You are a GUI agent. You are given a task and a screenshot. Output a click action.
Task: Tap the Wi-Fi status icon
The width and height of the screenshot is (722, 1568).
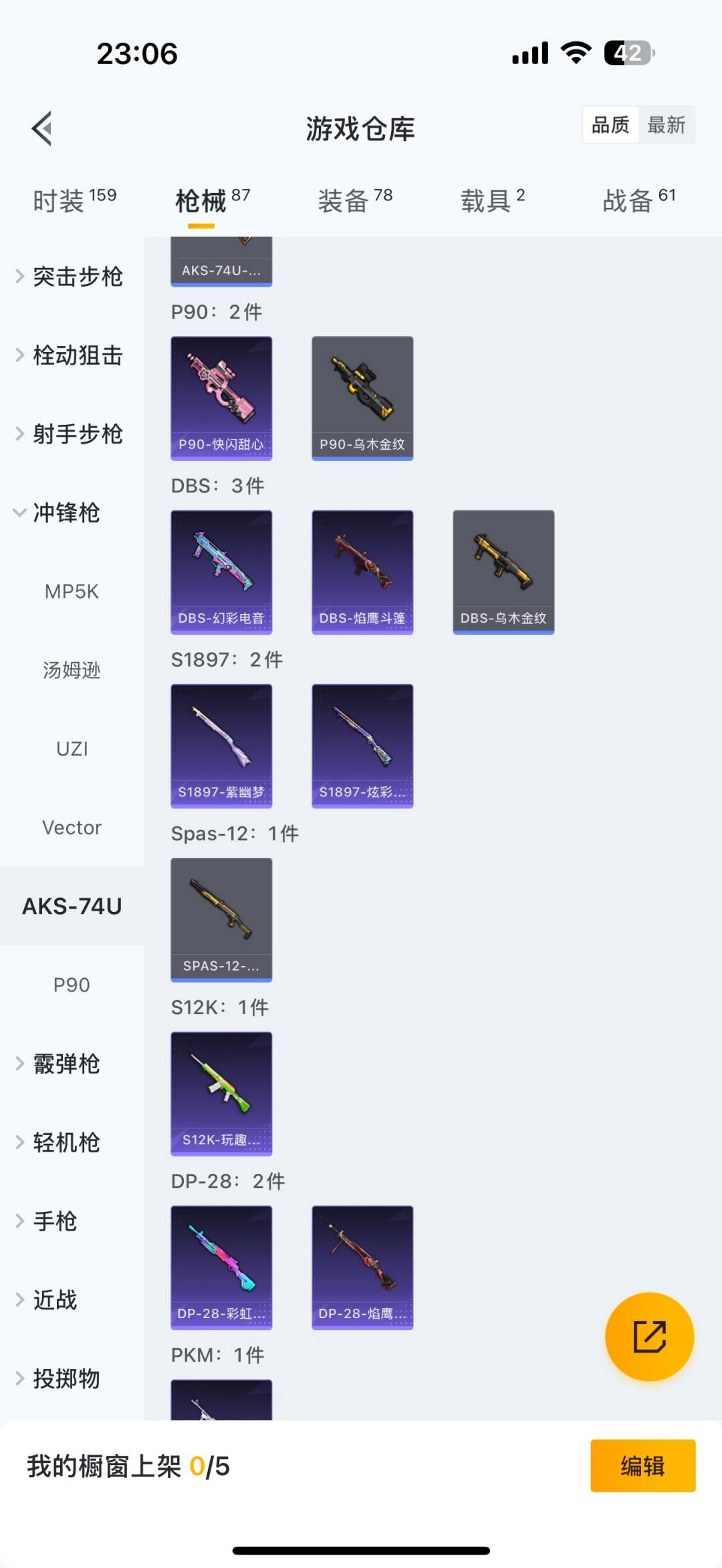(x=576, y=53)
